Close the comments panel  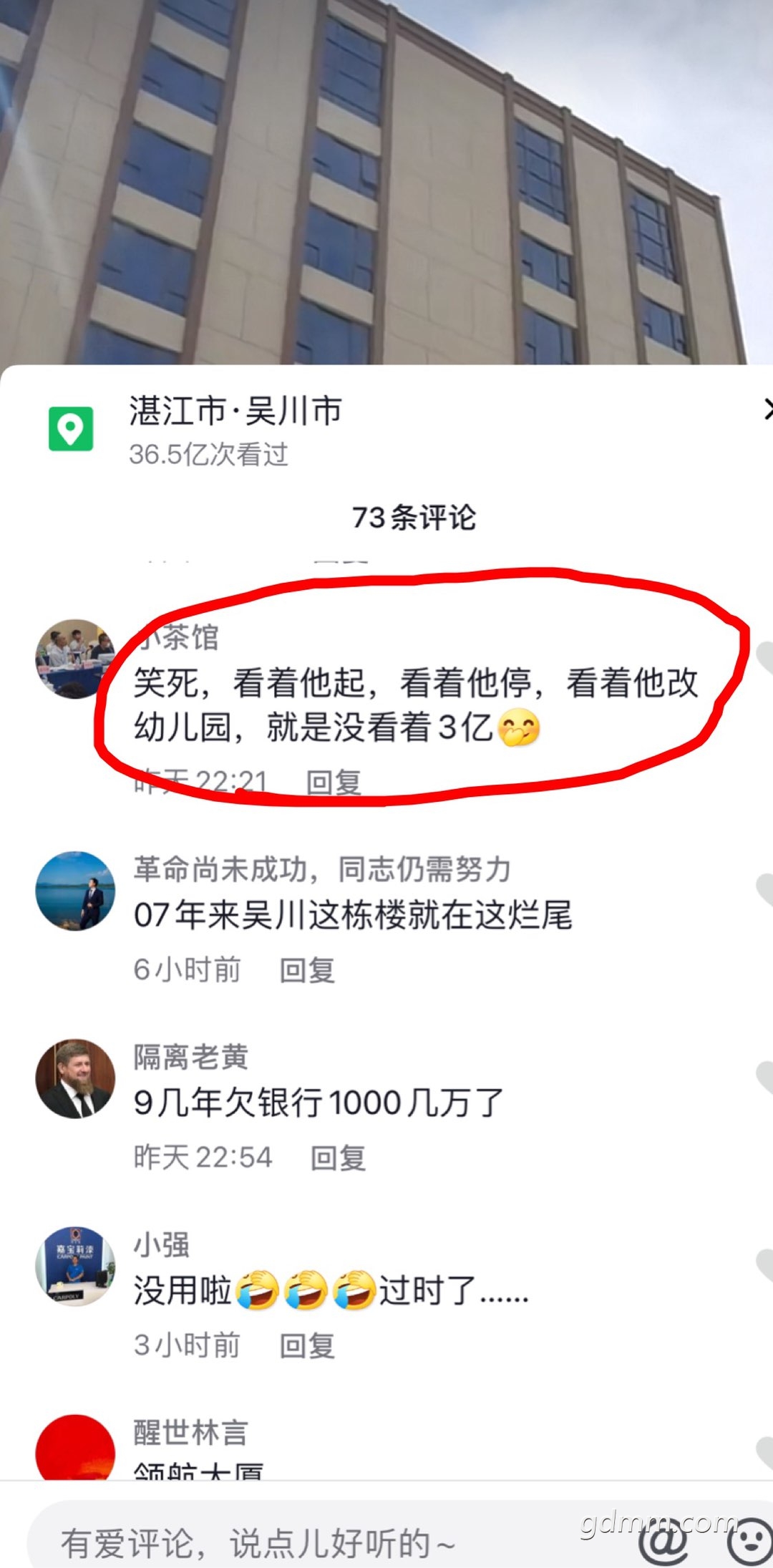(767, 410)
